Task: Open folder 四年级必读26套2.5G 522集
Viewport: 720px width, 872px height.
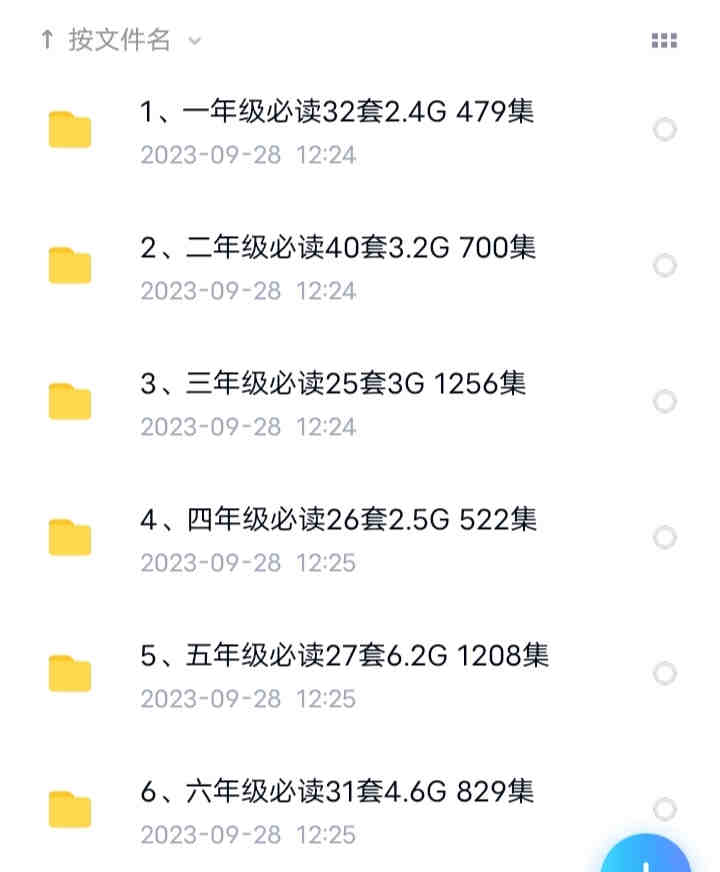Action: click(x=338, y=520)
